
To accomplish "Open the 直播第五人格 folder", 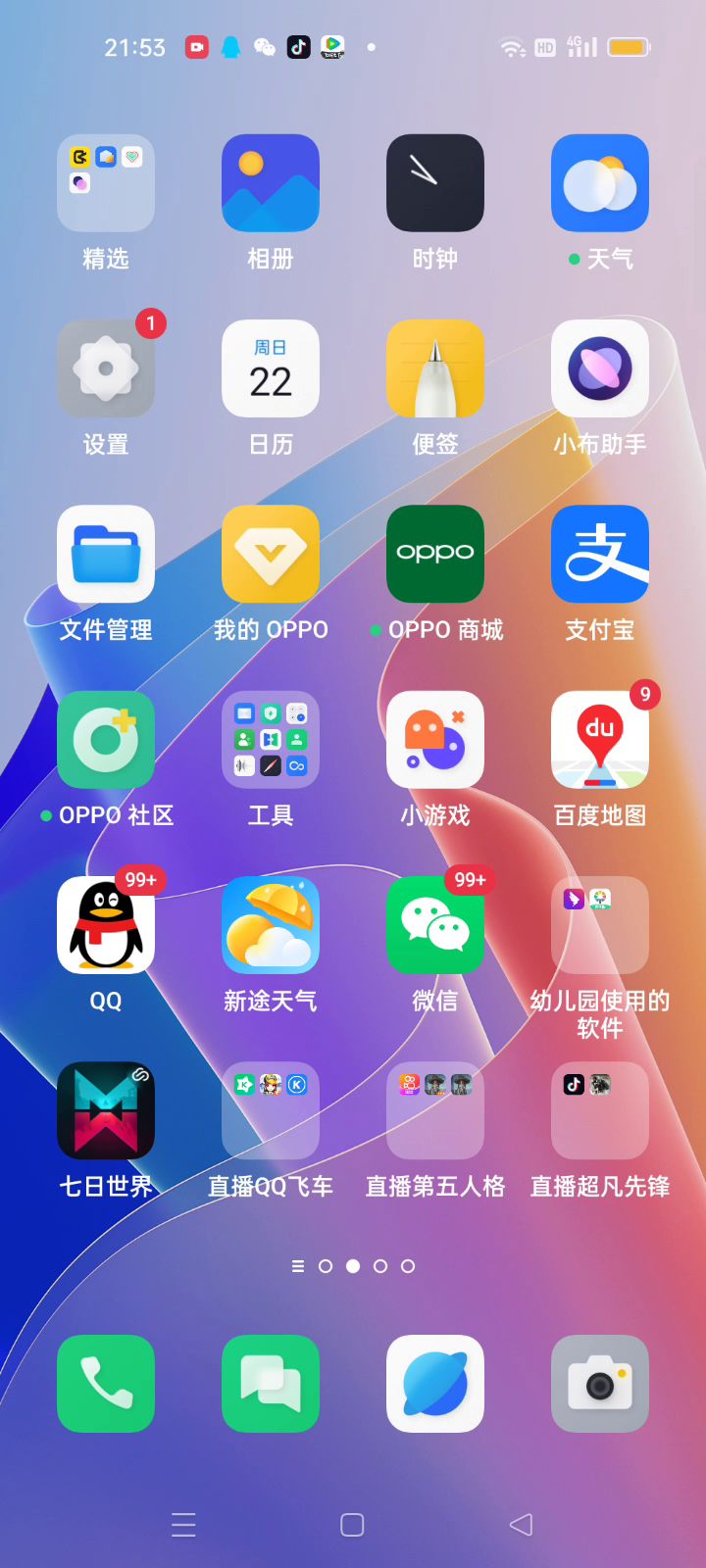I will point(435,1110).
